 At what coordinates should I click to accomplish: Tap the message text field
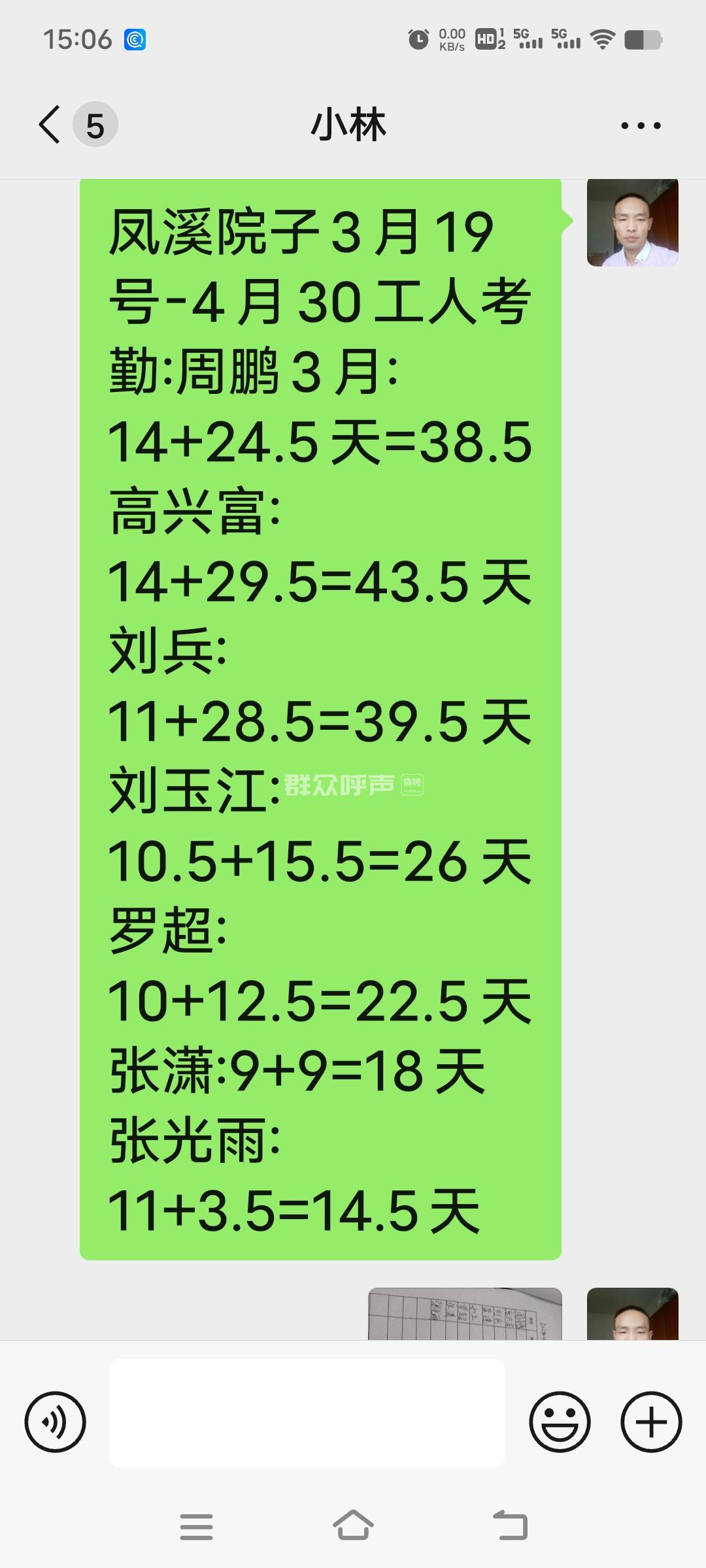307,1422
